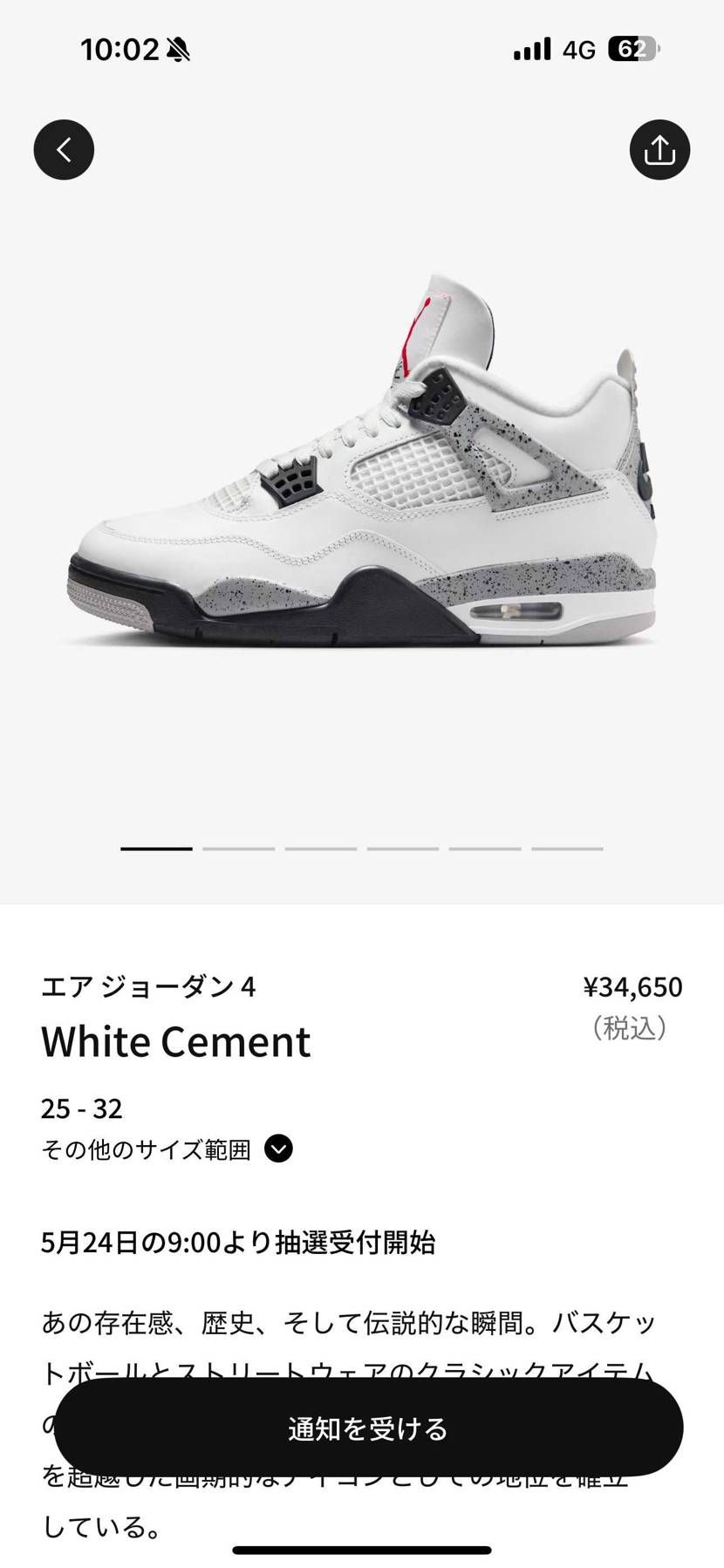724x1568 pixels.
Task: Tap the upward arrow inside the share icon
Action: click(x=660, y=144)
